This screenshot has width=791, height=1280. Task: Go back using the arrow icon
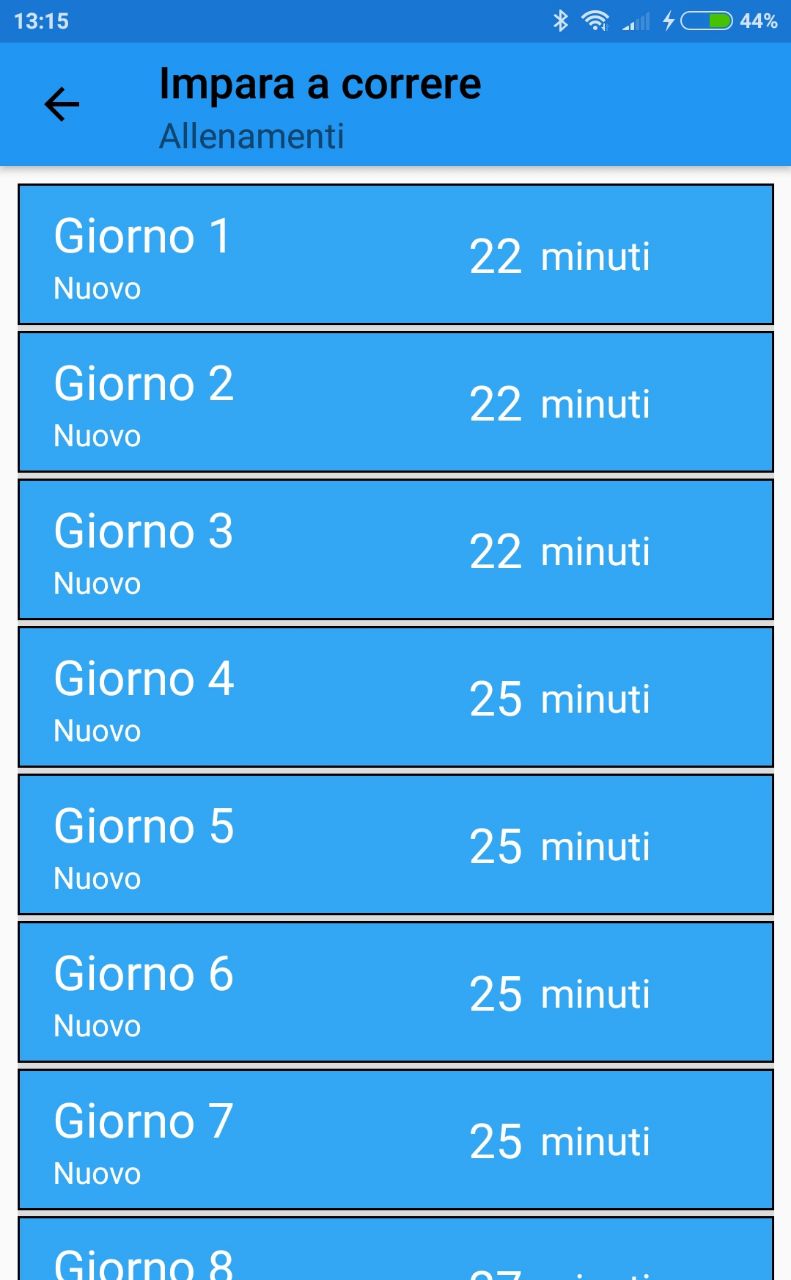[x=61, y=104]
